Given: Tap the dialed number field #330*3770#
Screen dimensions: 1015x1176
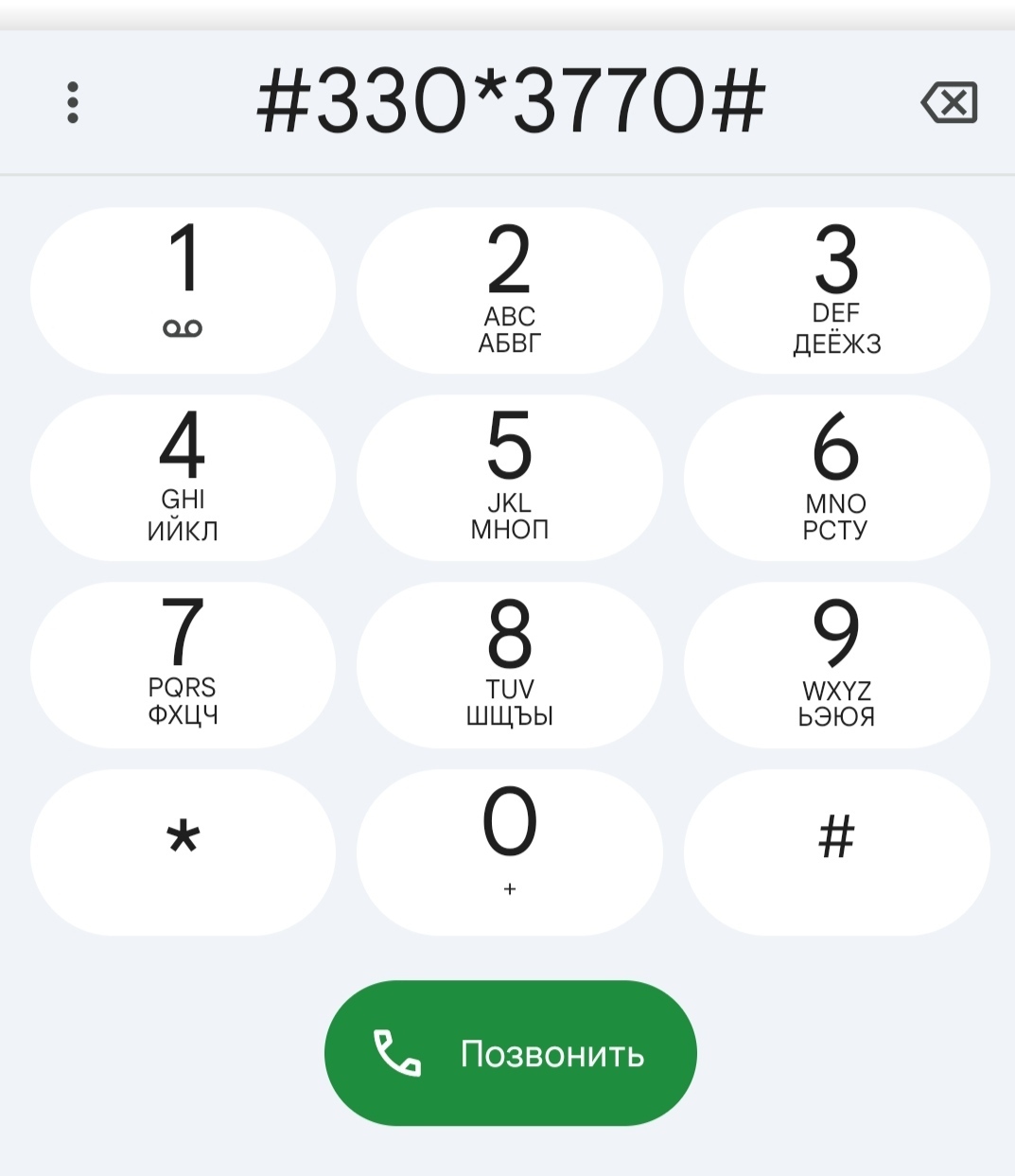Looking at the screenshot, I should tap(511, 102).
